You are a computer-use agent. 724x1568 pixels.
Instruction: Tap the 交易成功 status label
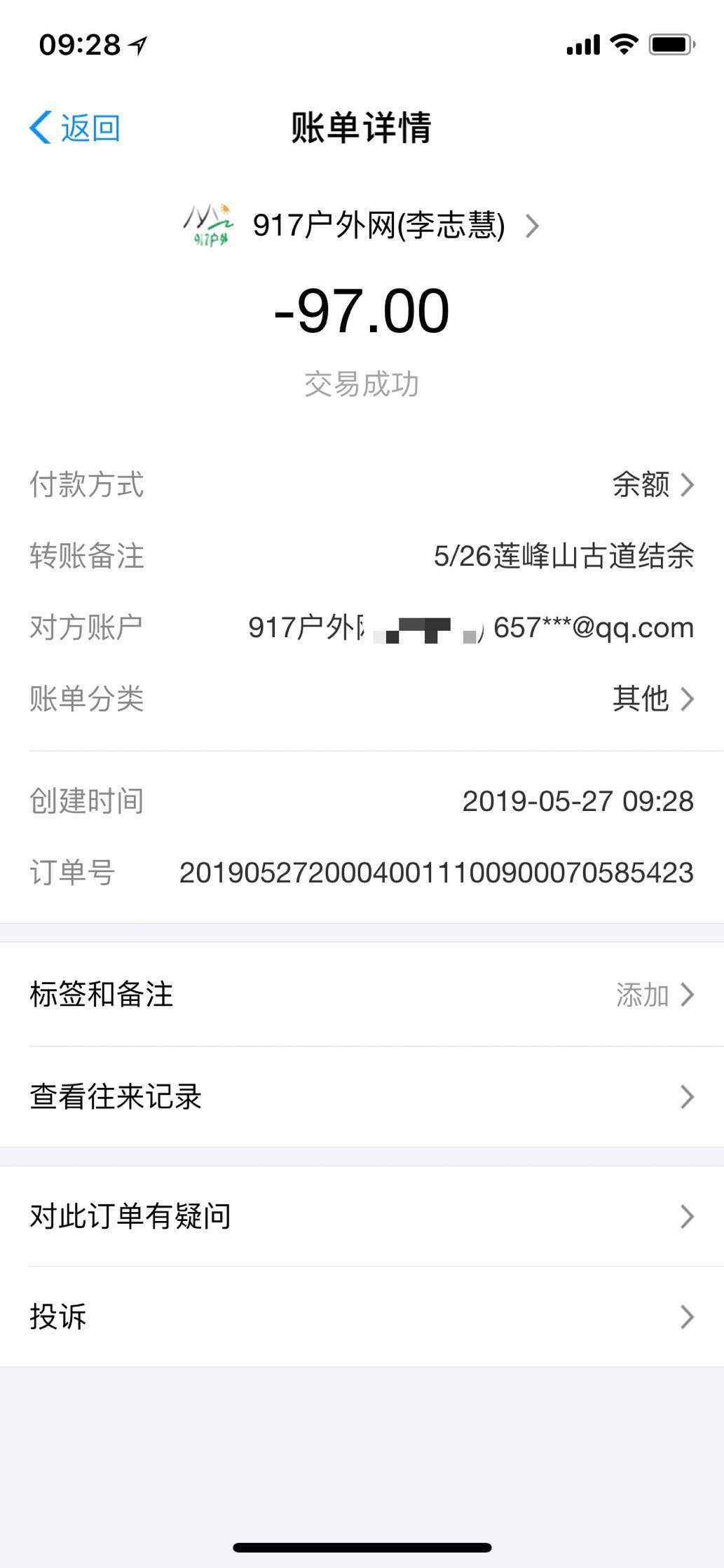tap(362, 383)
